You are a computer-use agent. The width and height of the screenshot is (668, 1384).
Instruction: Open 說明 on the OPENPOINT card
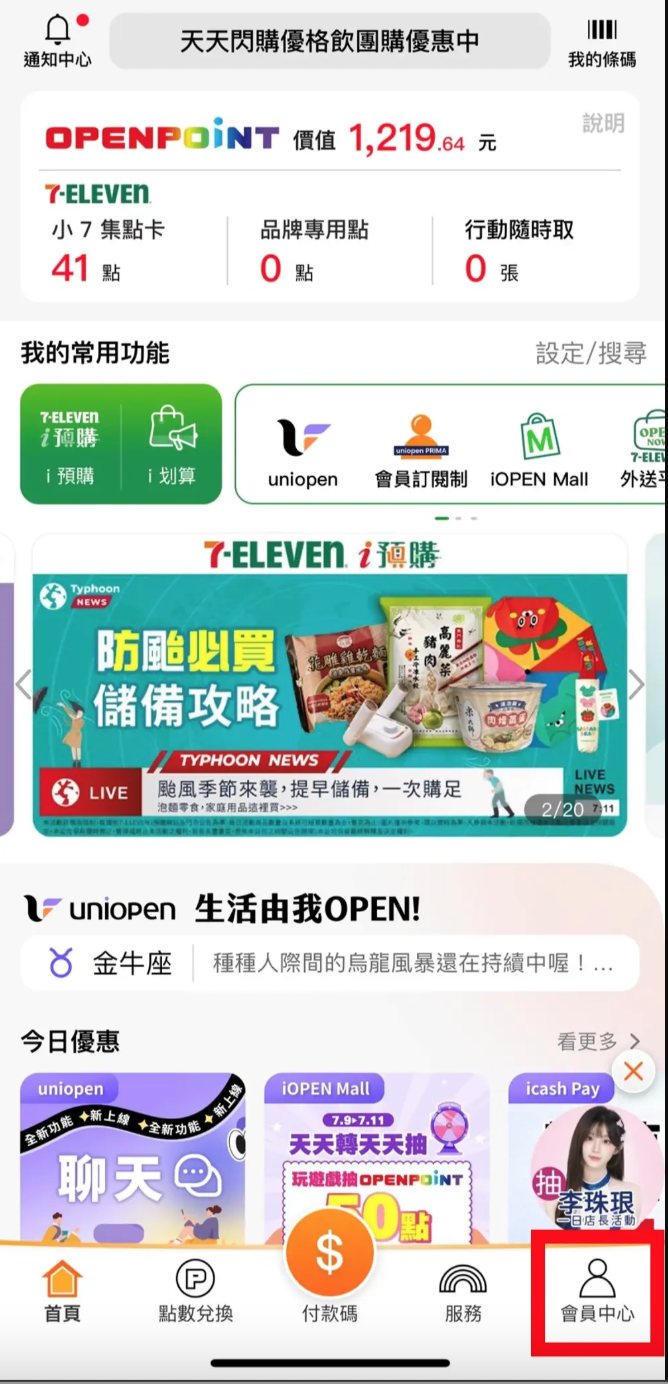point(604,123)
